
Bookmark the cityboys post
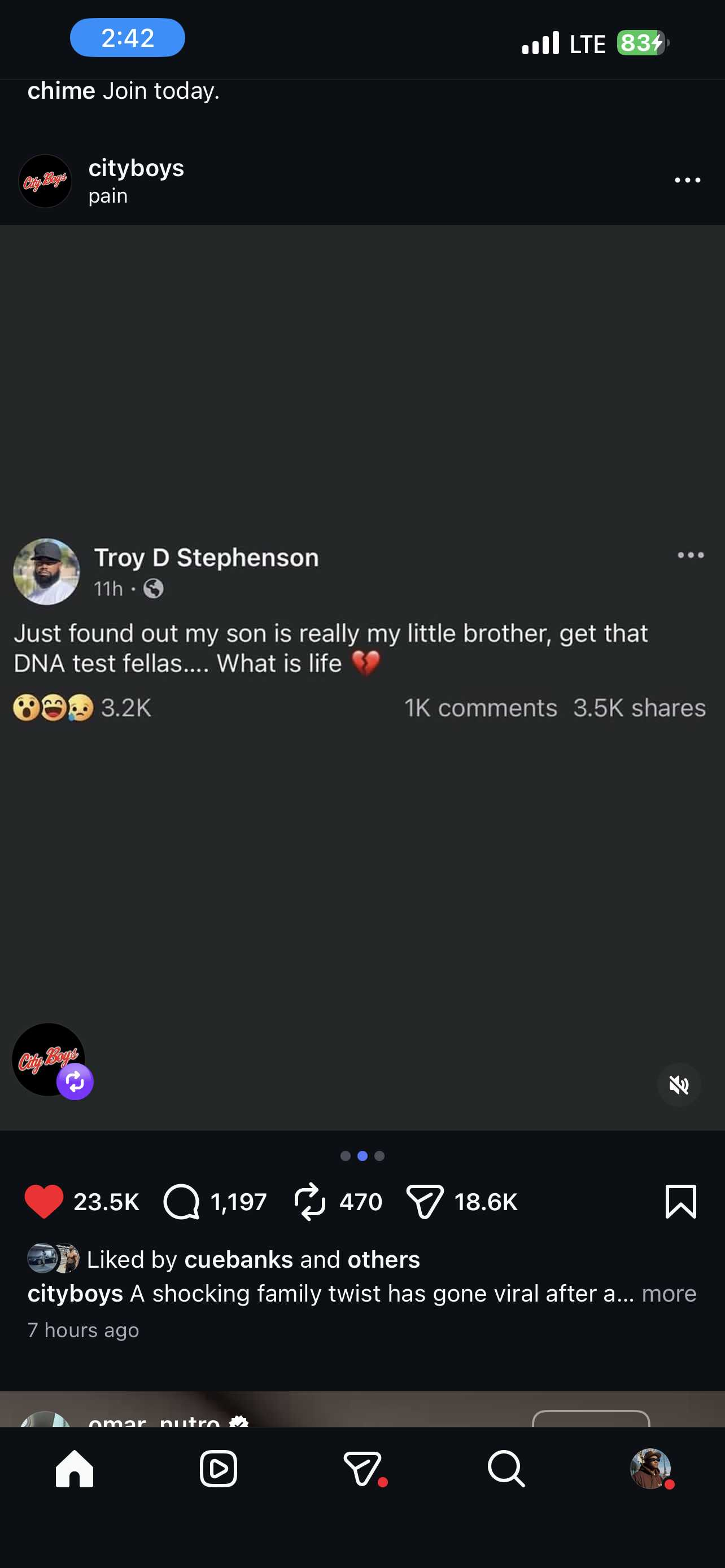(680, 1202)
